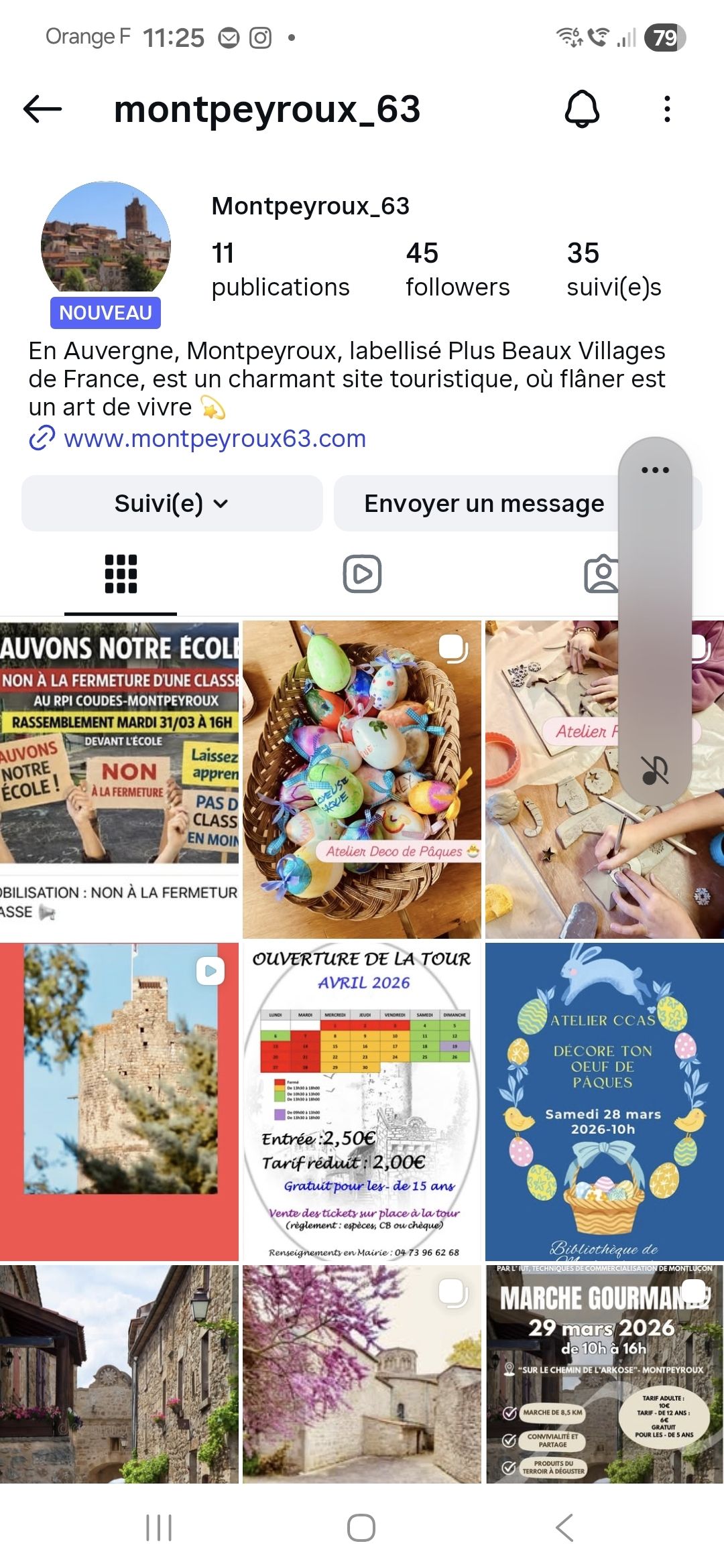Screen dimensions: 724x1568
Task: Open the Marché Gourmand 29 mars post
Action: [x=605, y=1374]
